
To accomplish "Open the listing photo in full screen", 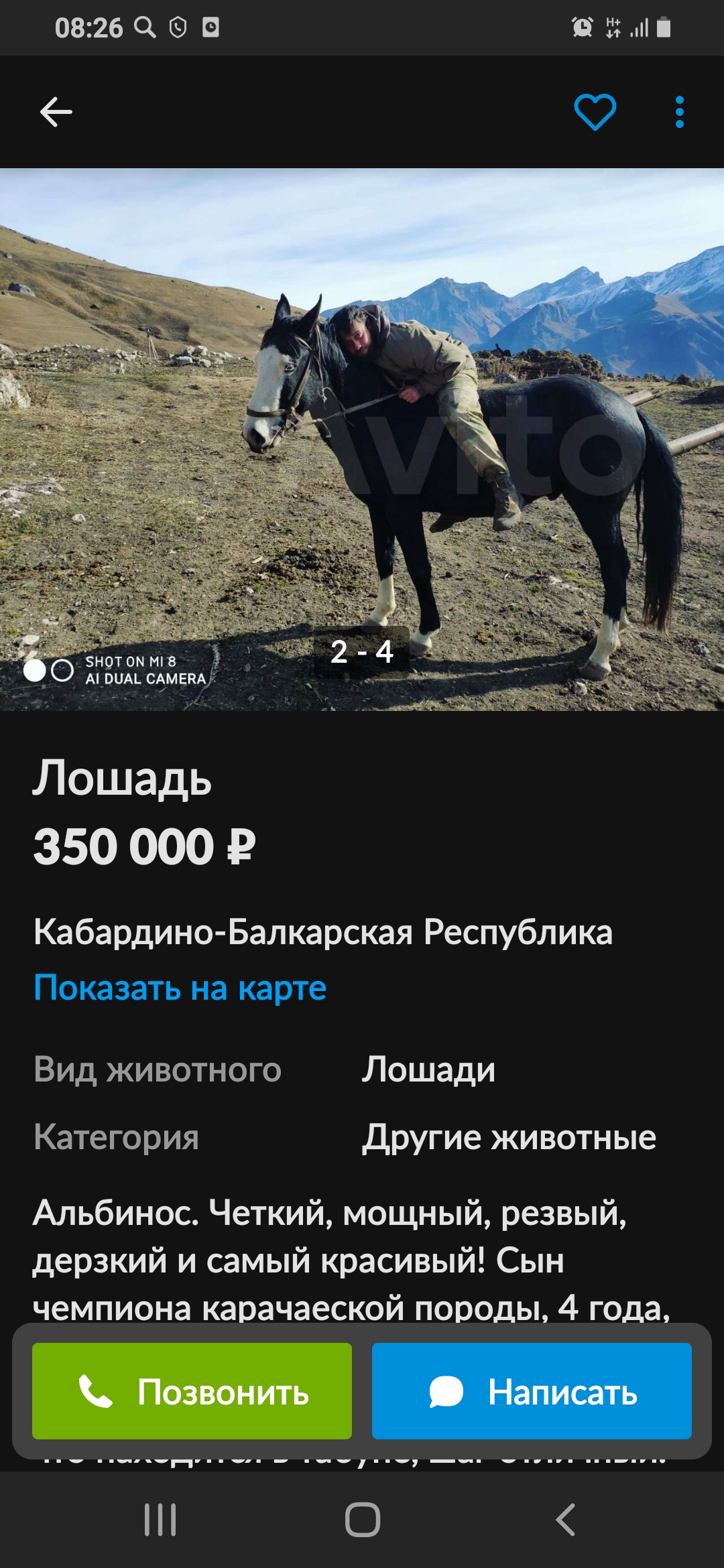I will pos(362,439).
